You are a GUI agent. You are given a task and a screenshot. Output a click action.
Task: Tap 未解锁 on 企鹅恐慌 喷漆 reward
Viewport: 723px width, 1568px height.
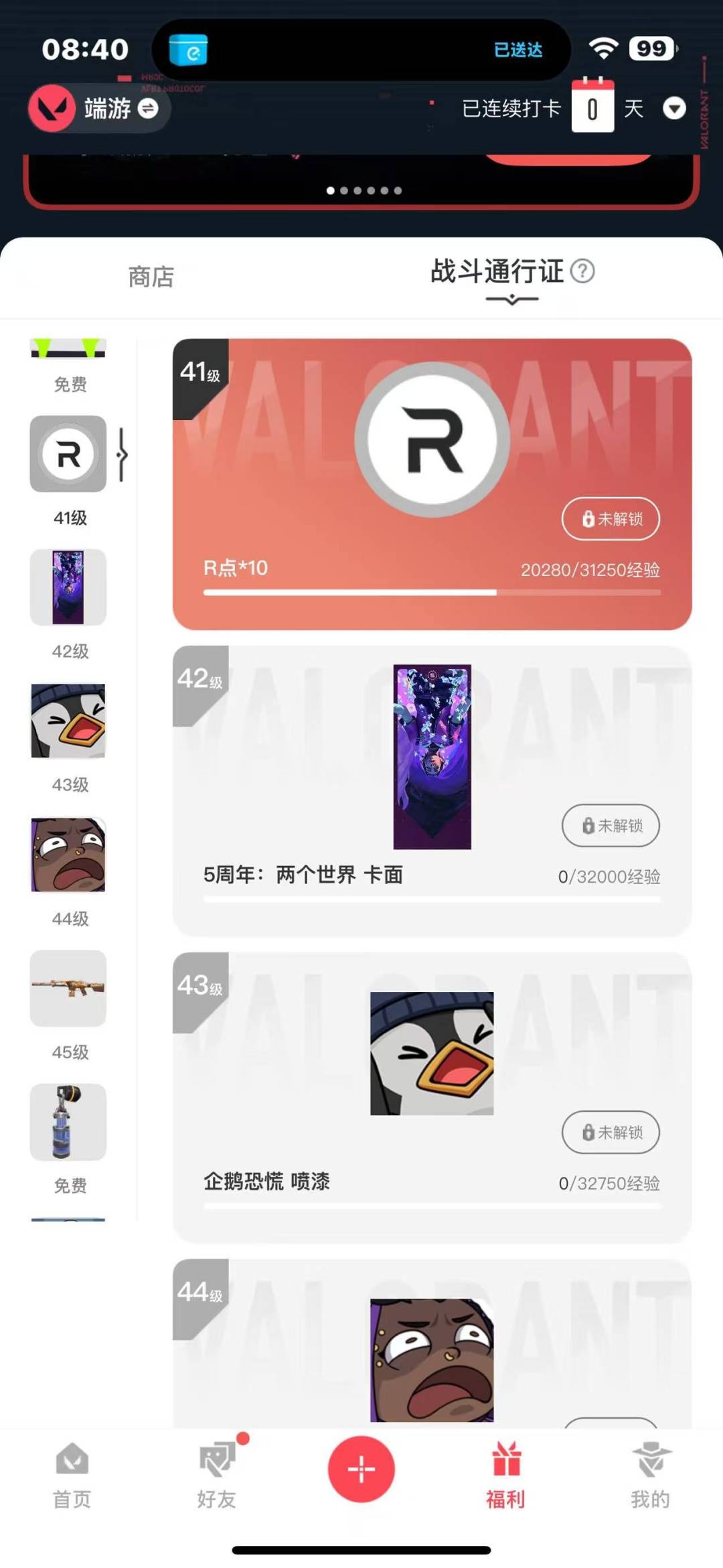point(611,1132)
